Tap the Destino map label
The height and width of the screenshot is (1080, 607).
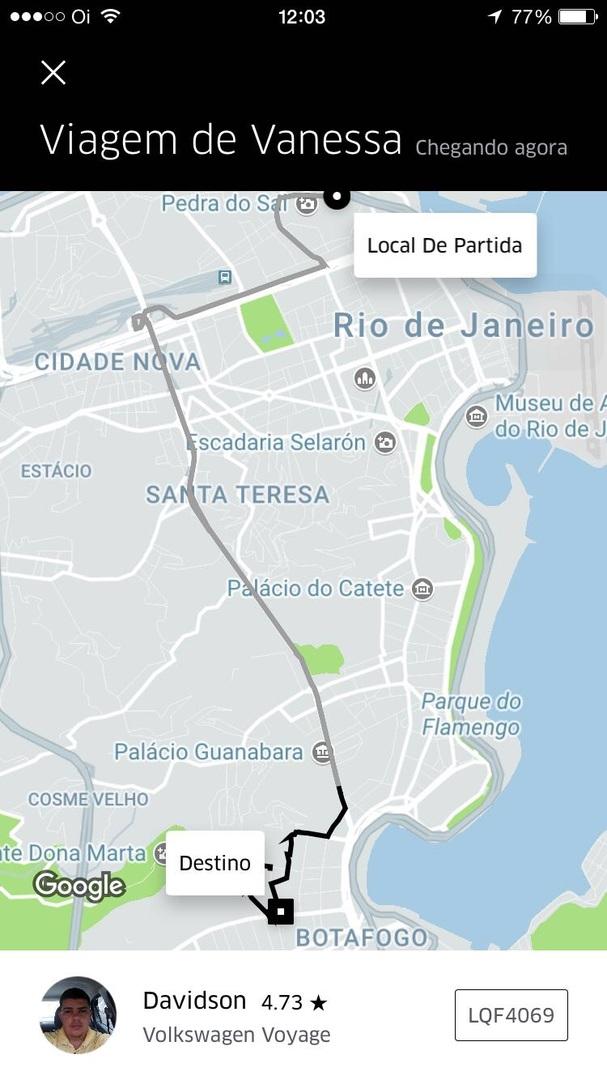pyautogui.click(x=215, y=863)
